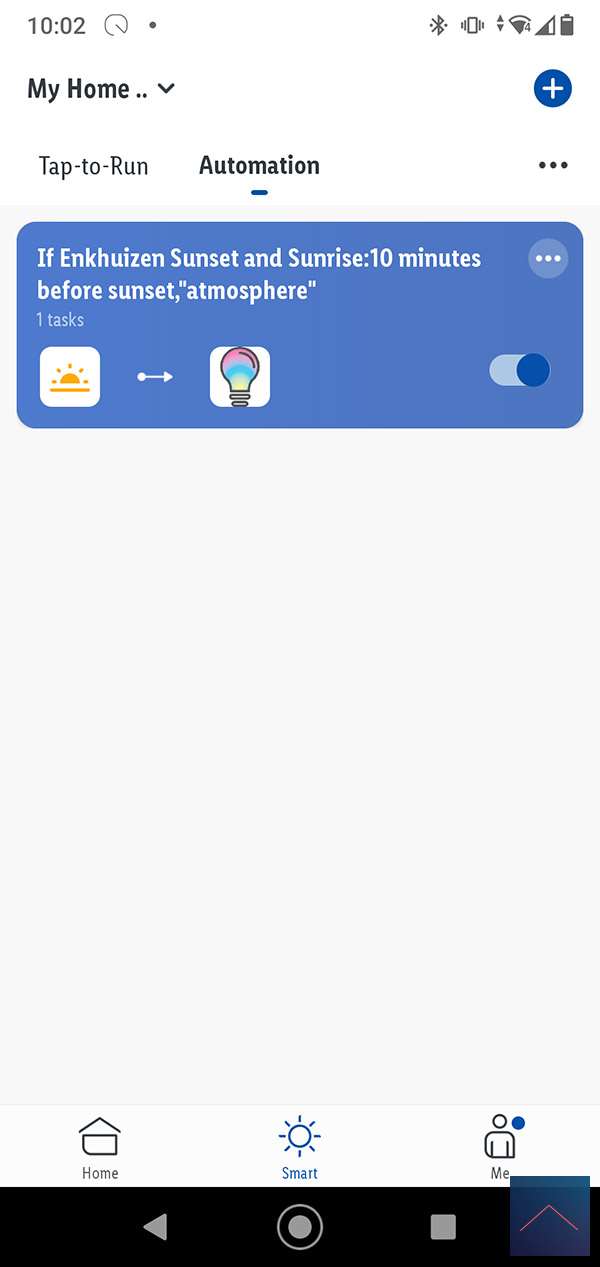Viewport: 600px width, 1267px height.
Task: Expand the My Home dropdown
Action: (101, 89)
